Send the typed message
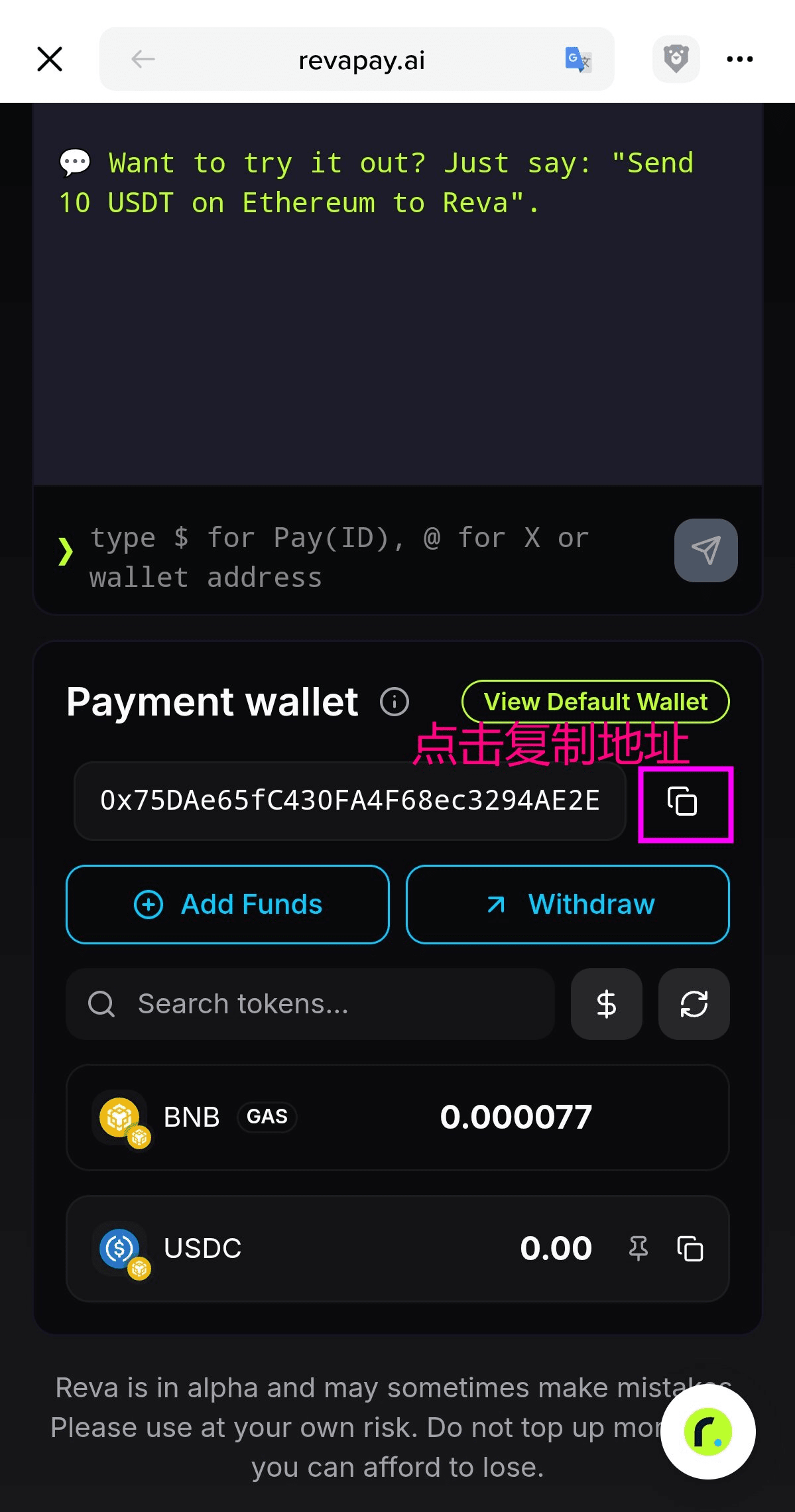The width and height of the screenshot is (795, 1512). tap(705, 550)
